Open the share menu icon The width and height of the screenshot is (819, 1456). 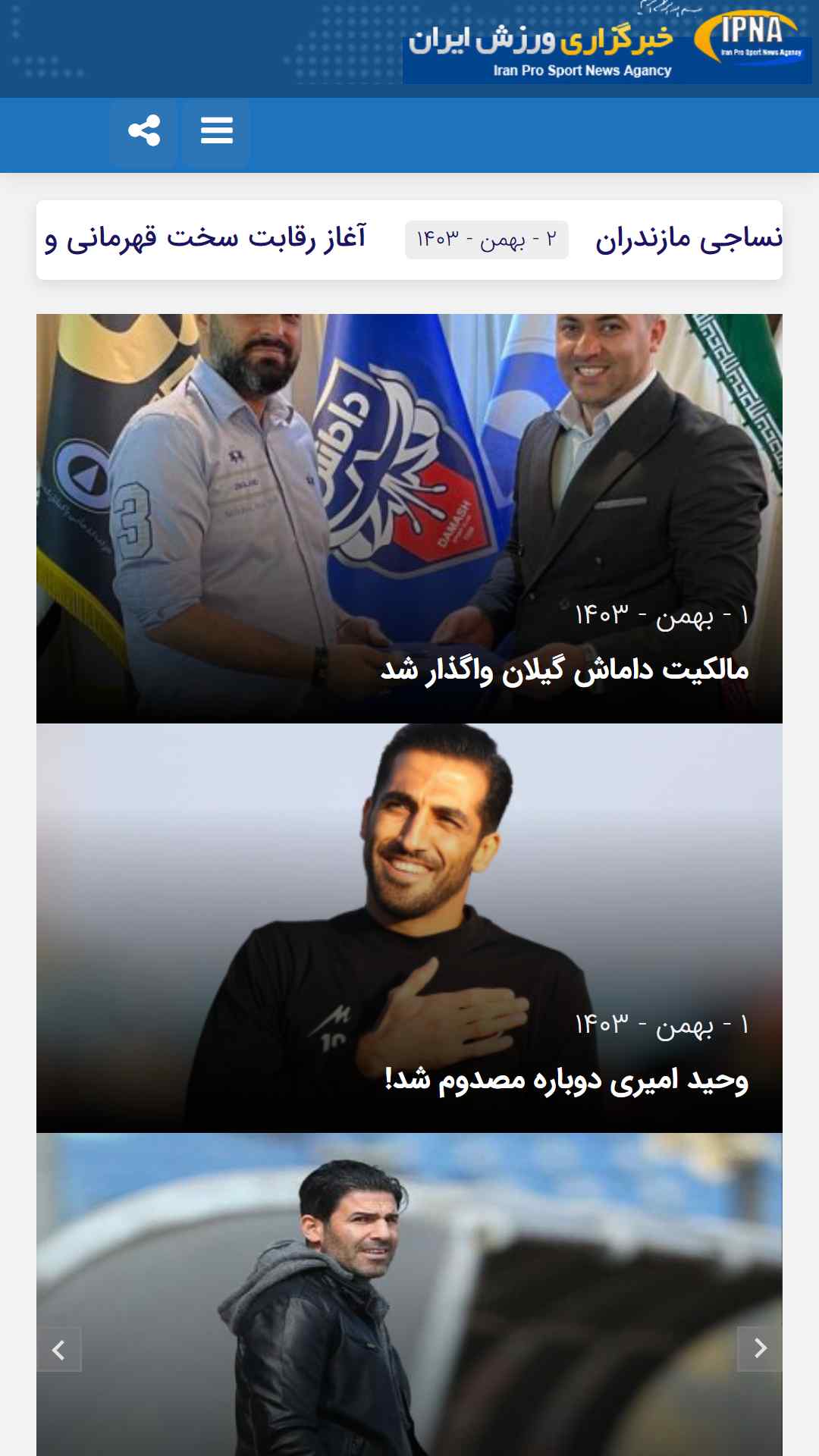(x=144, y=131)
